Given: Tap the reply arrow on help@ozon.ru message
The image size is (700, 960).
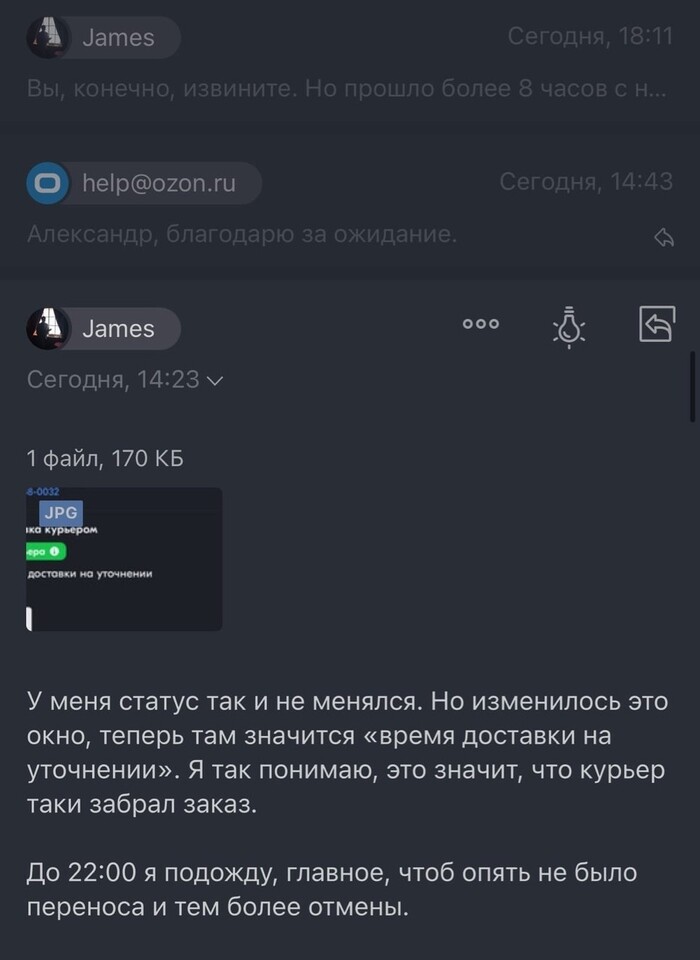Looking at the screenshot, I should 663,237.
